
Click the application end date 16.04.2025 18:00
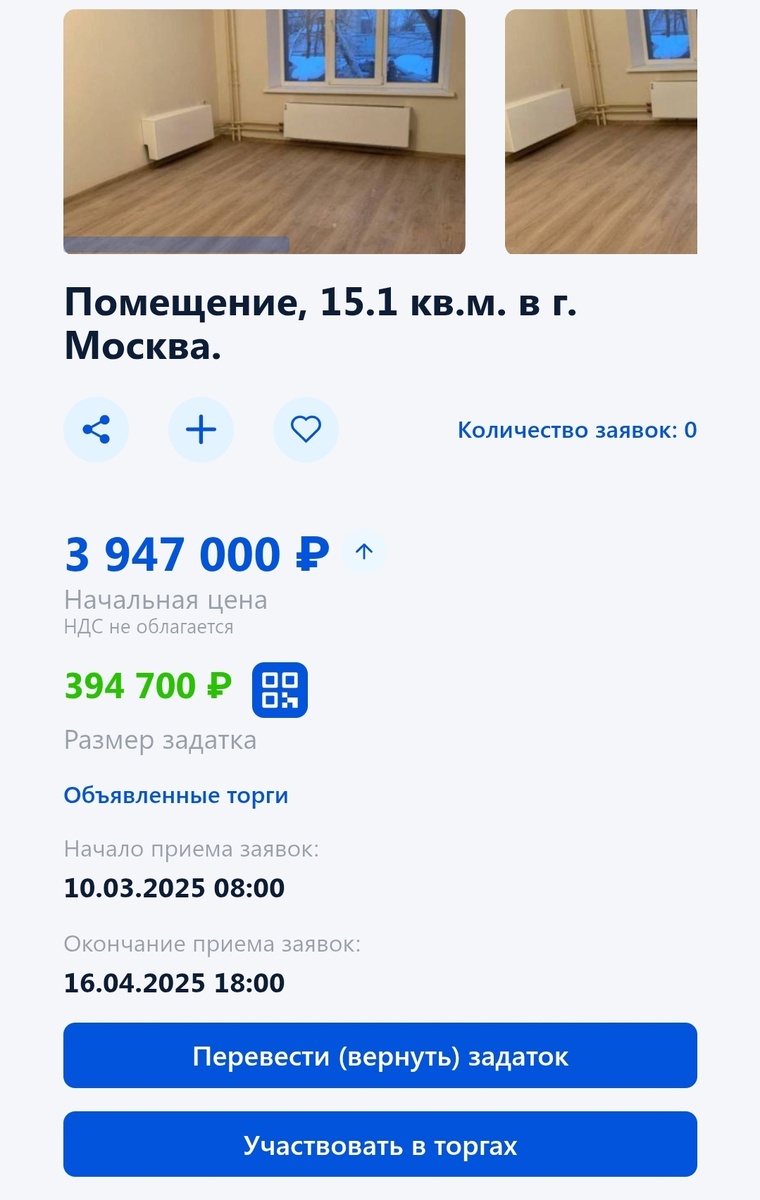pyautogui.click(x=173, y=982)
